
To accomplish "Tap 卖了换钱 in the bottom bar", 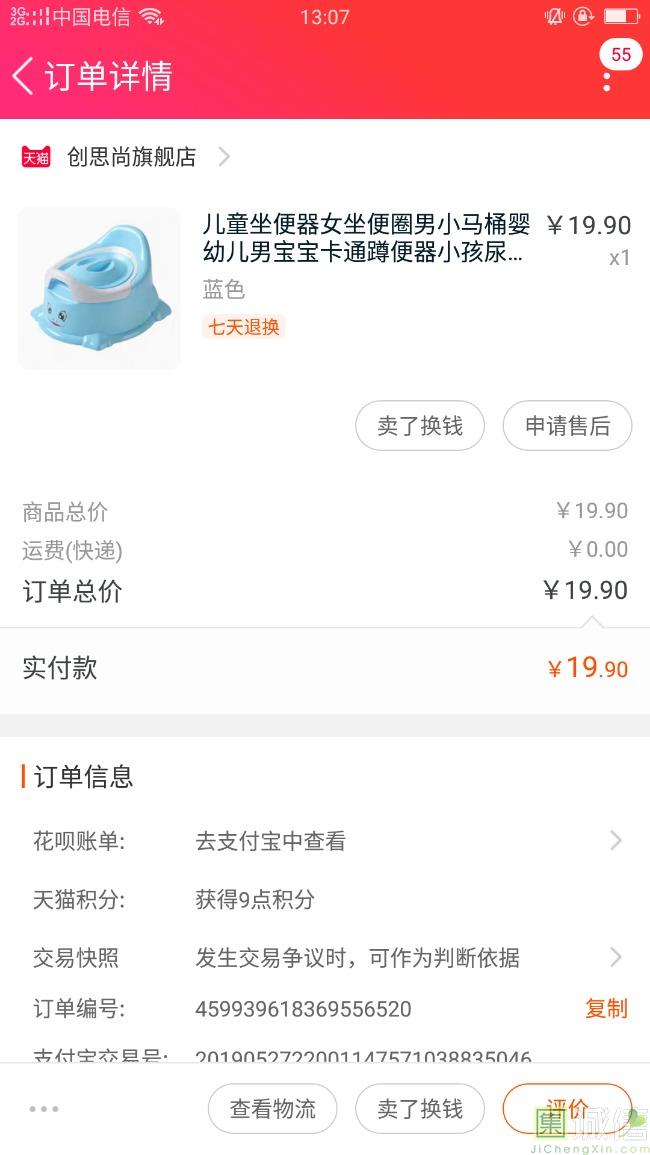I will tap(420, 1109).
